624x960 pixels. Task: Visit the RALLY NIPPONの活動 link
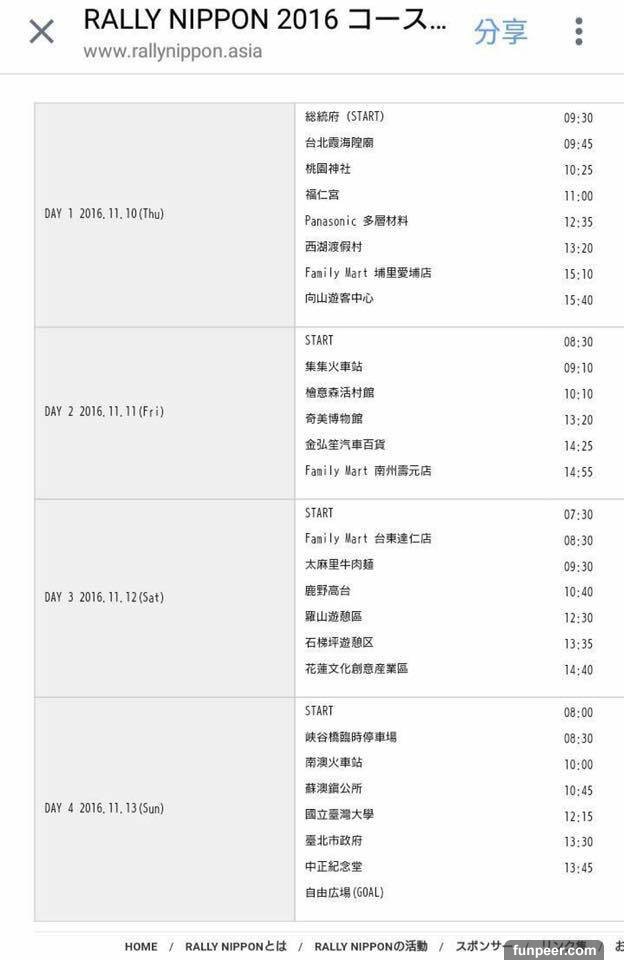click(x=370, y=946)
